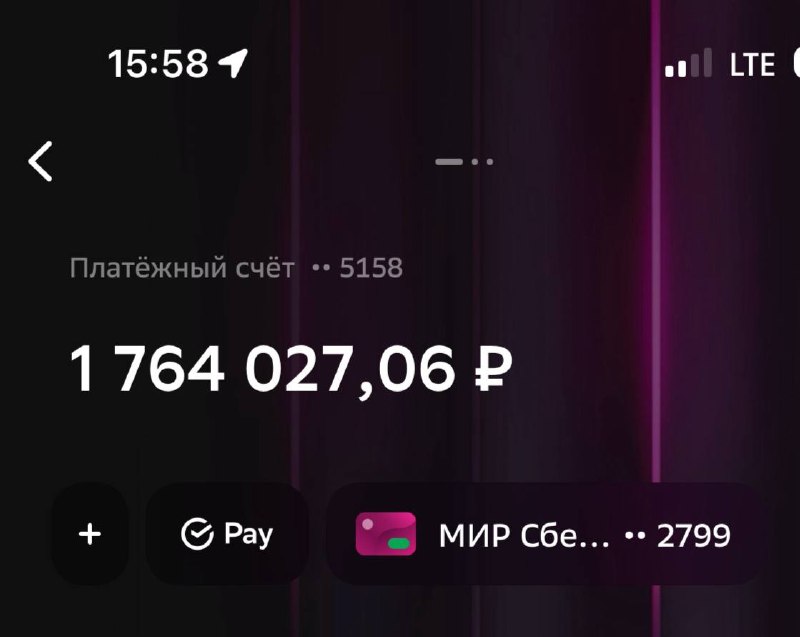Go back using the arrow
Screen dimensions: 800x637
[41, 161]
